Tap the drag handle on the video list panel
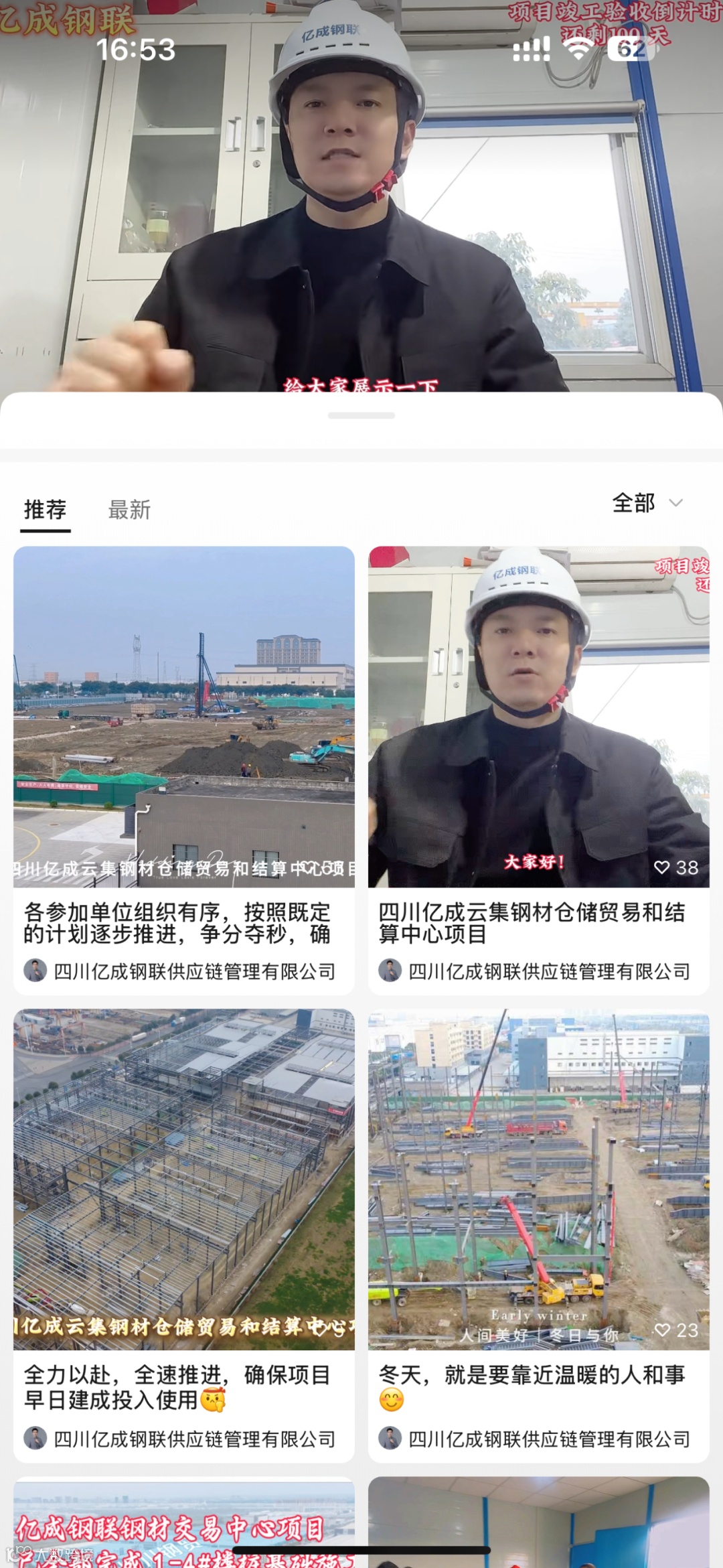Screen dimensions: 723x1568 (361, 416)
